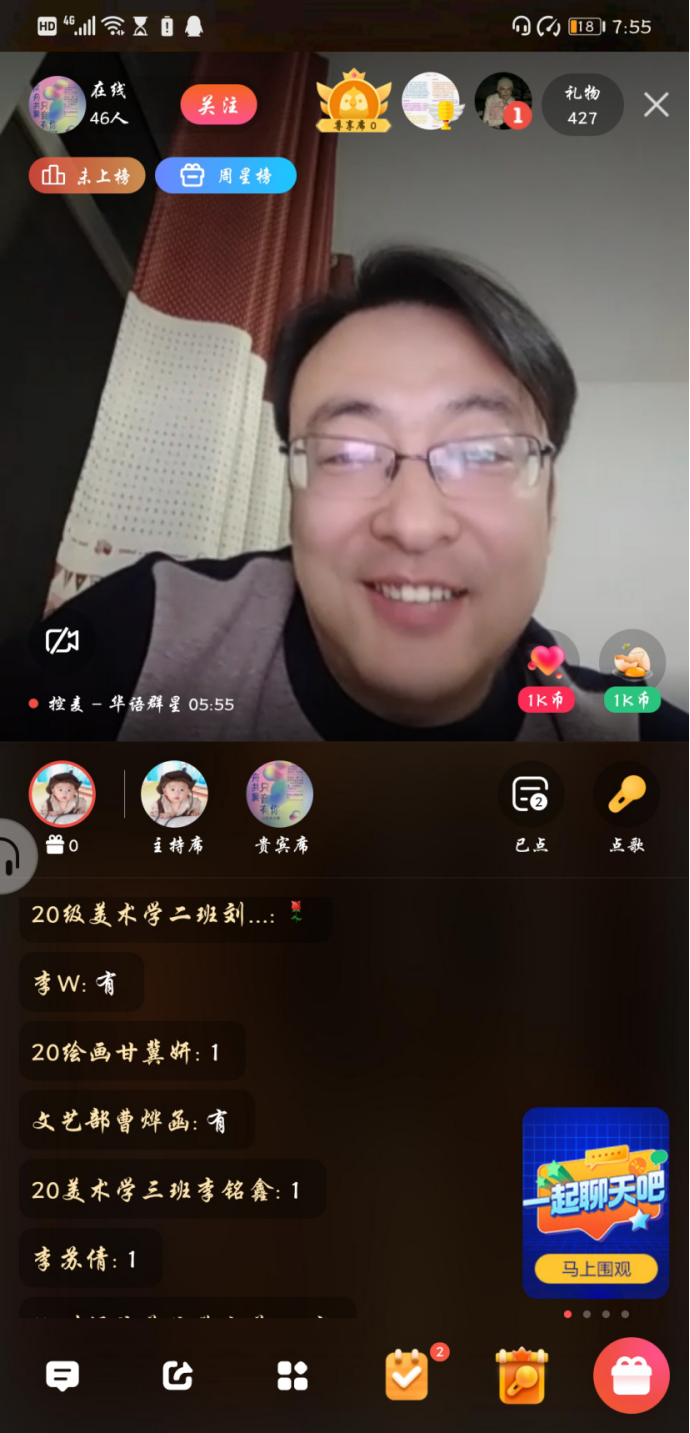Viewport: 690px width, 1433px height.
Task: Open the chat message input icon
Action: coord(62,1377)
